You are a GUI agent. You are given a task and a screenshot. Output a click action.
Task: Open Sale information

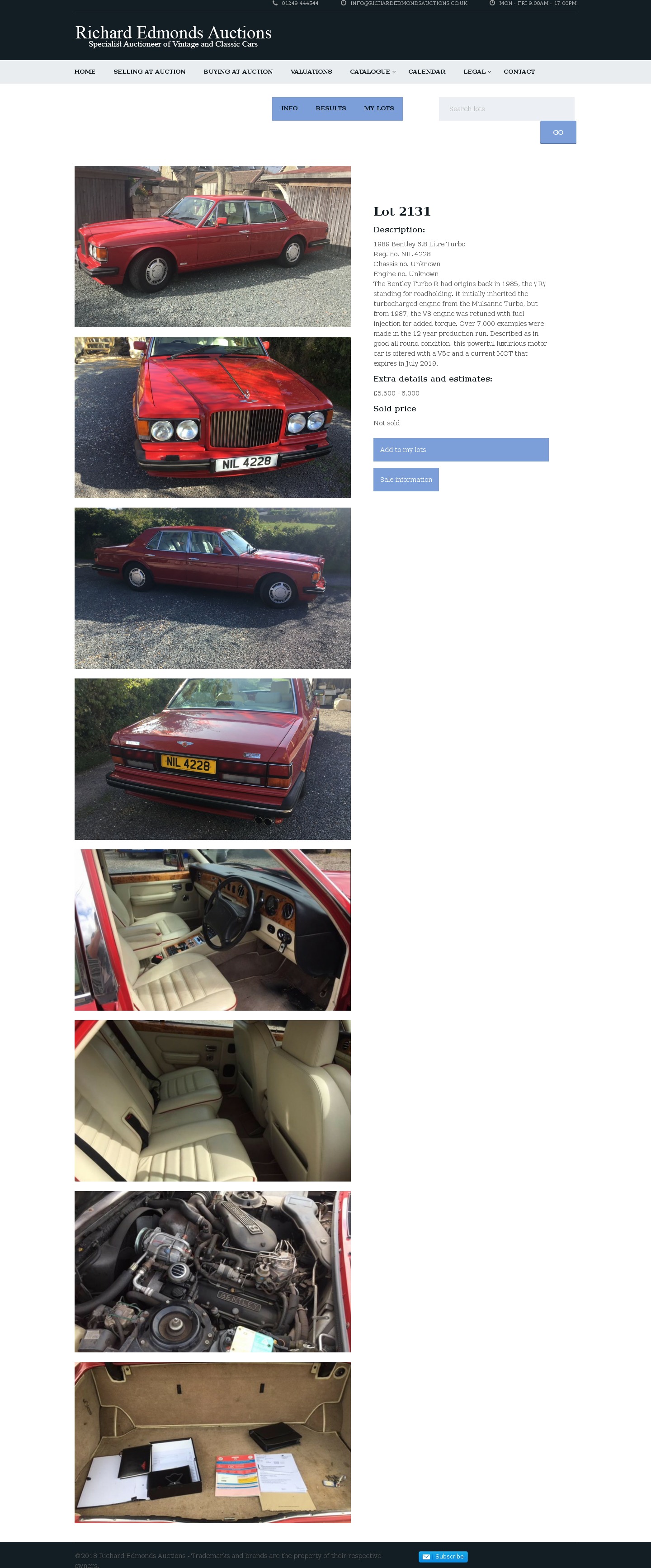(x=406, y=480)
